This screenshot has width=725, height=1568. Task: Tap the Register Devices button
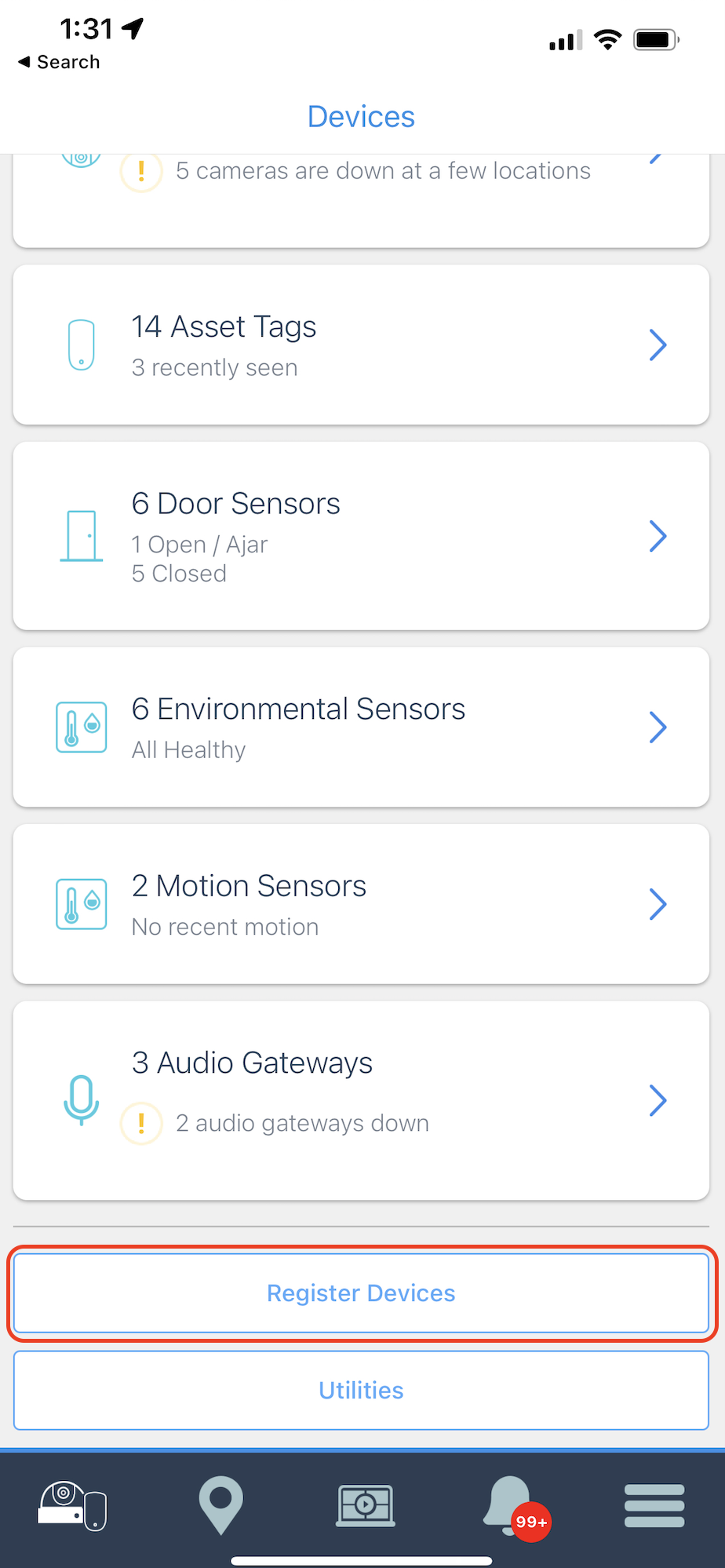tap(361, 1293)
